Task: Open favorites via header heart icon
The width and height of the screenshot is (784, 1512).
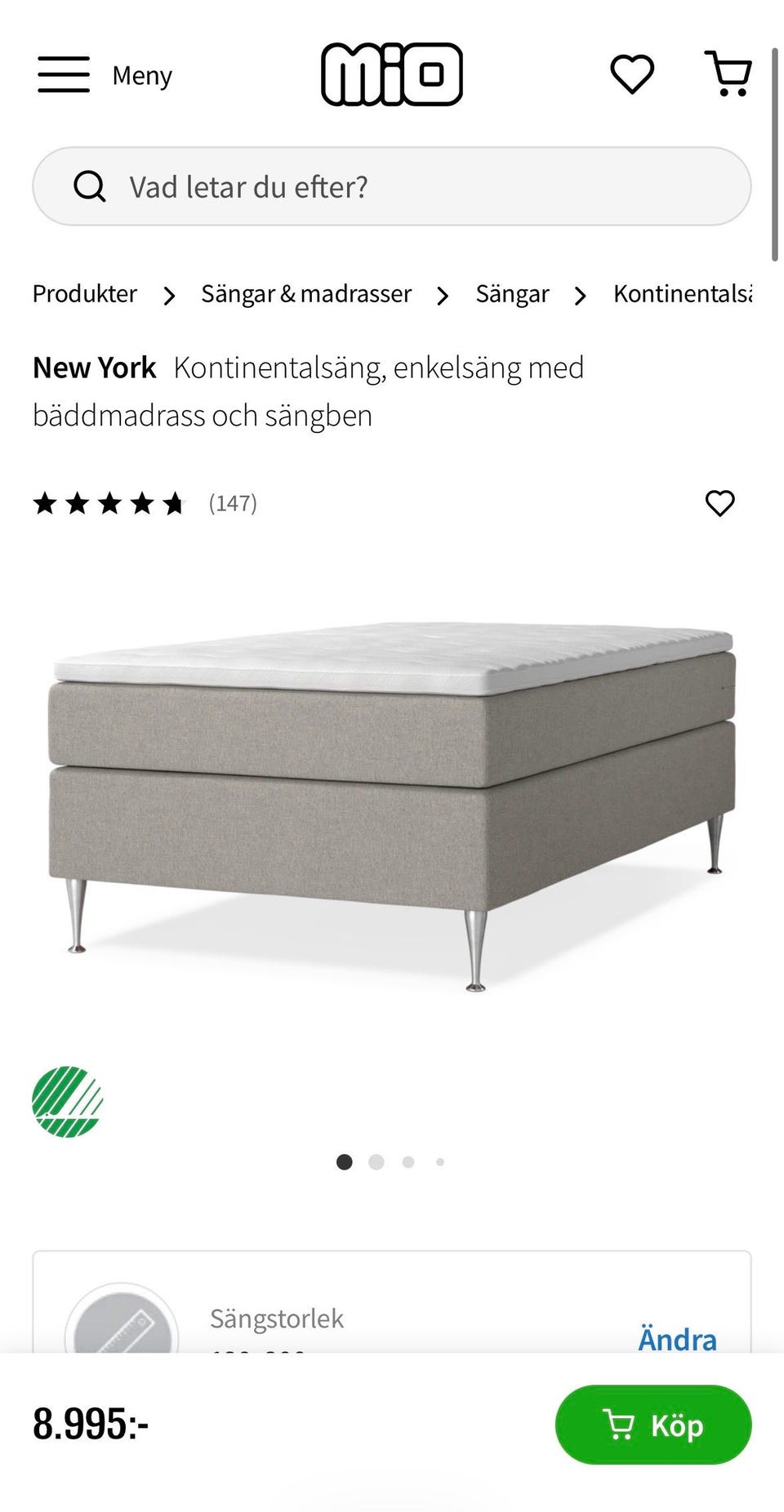Action: [x=630, y=74]
